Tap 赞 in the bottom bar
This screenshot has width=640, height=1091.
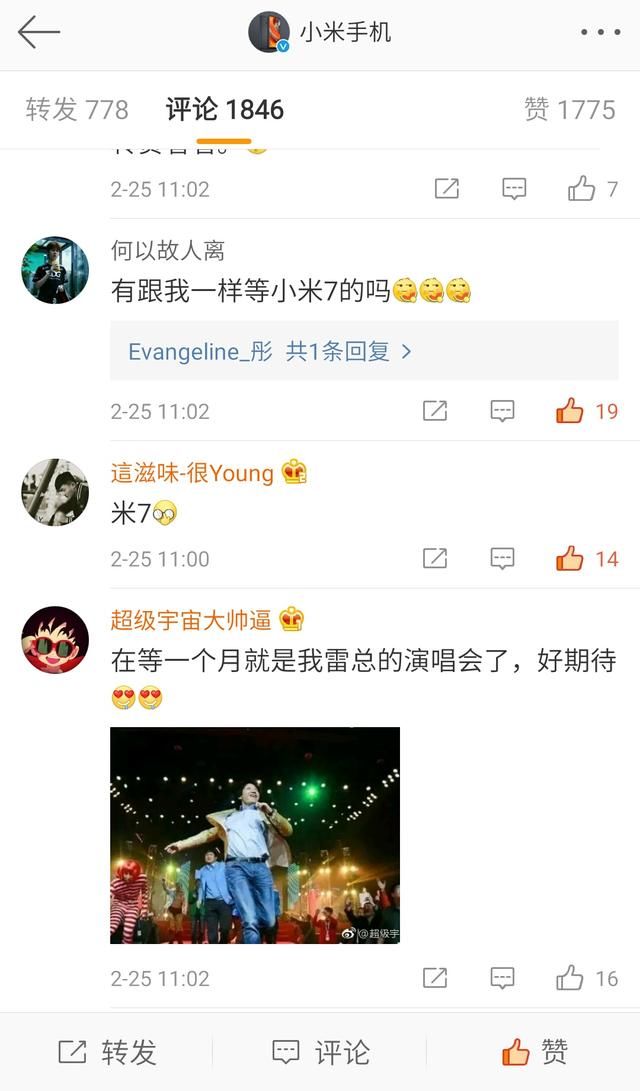click(x=534, y=1052)
